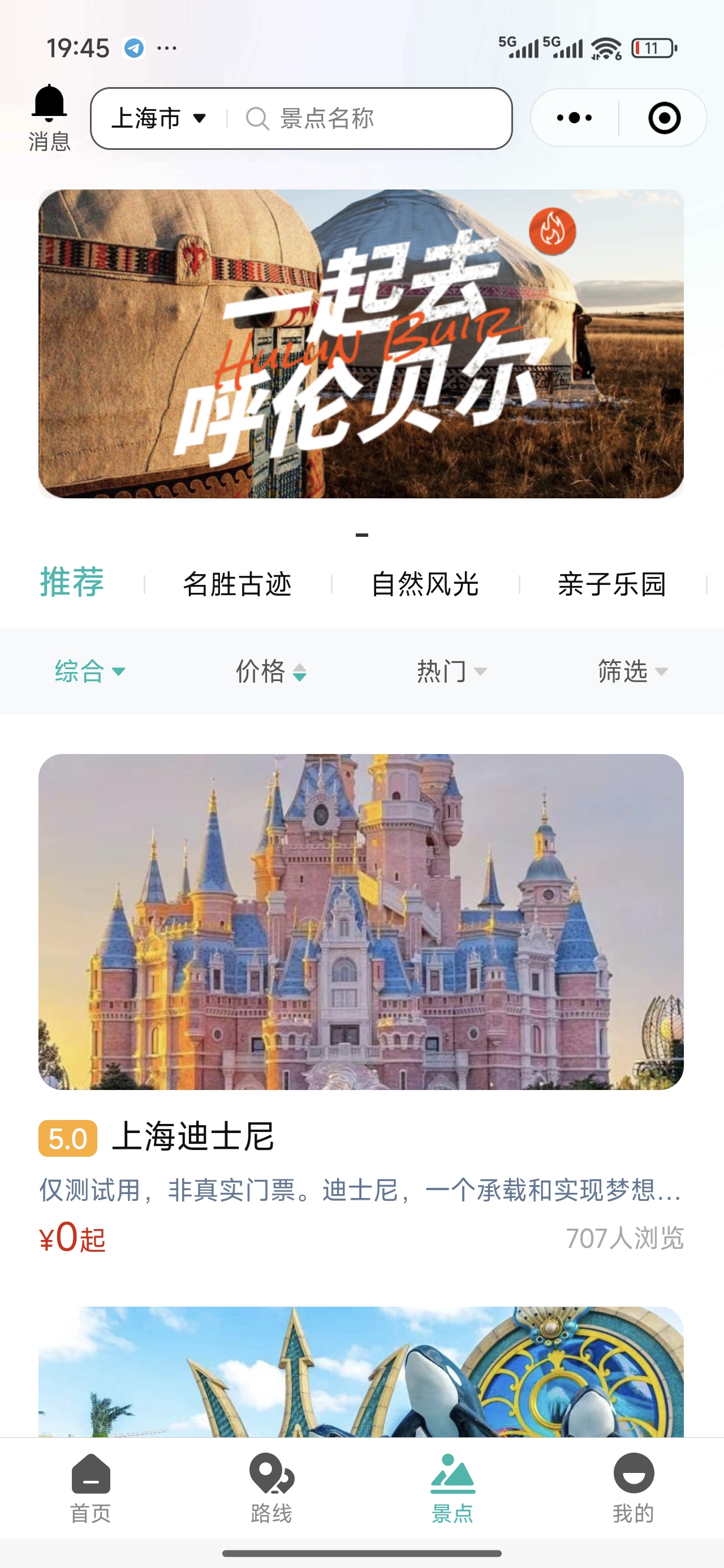
Task: Expand the 综合 sort dropdown
Action: [x=89, y=671]
